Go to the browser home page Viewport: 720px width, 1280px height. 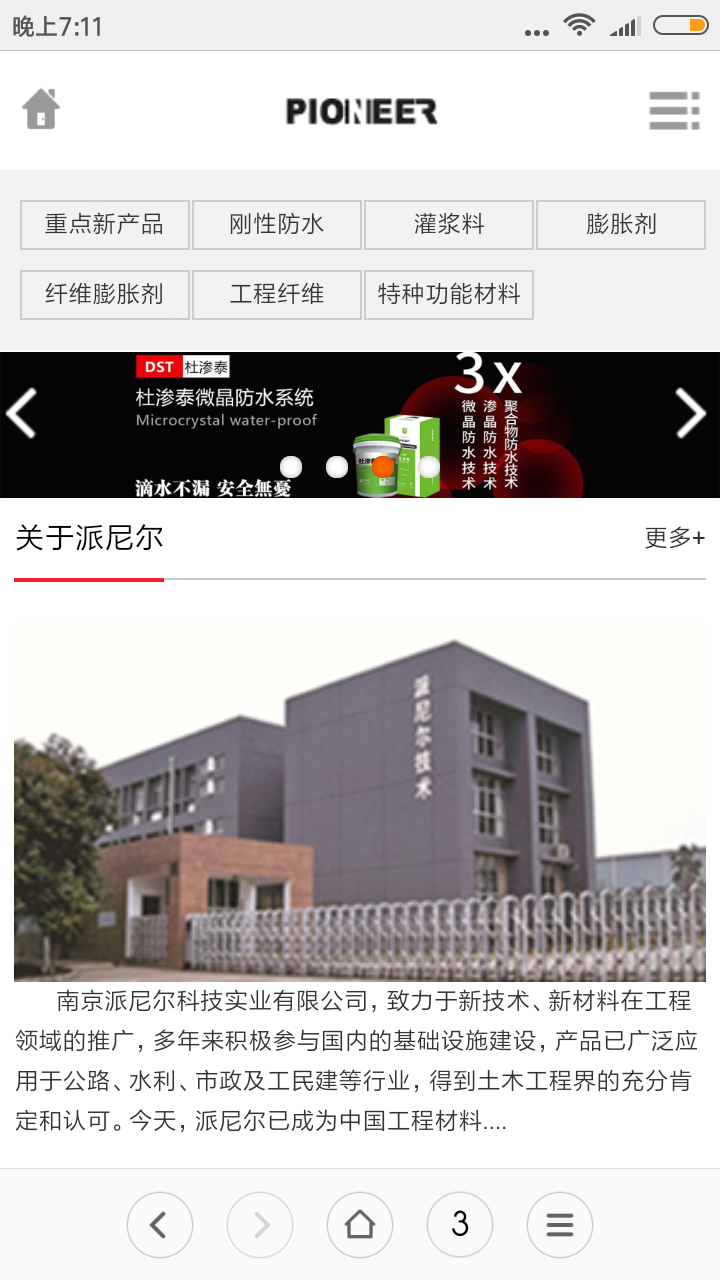[360, 1224]
